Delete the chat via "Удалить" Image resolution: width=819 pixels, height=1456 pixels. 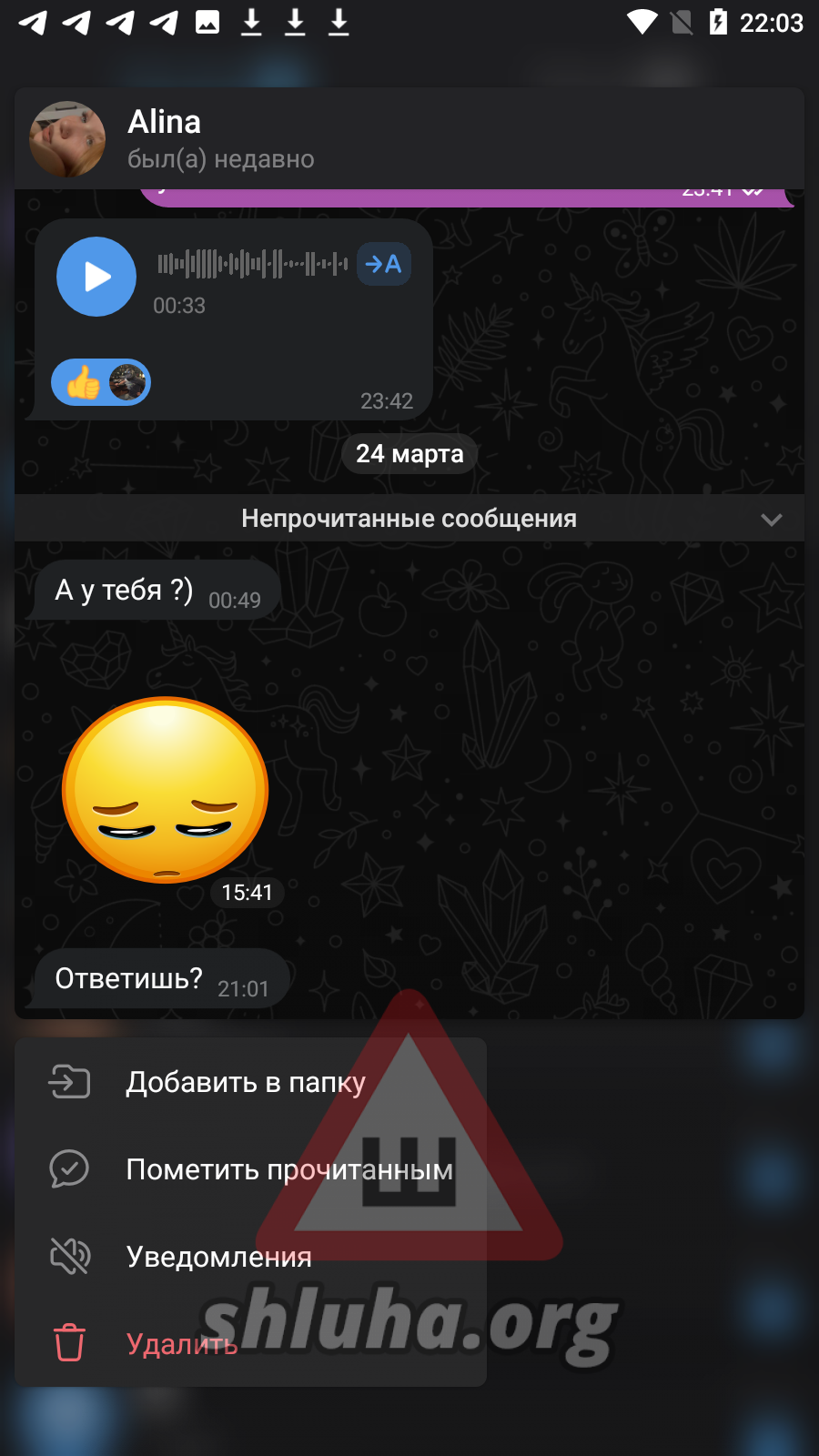click(x=181, y=1343)
